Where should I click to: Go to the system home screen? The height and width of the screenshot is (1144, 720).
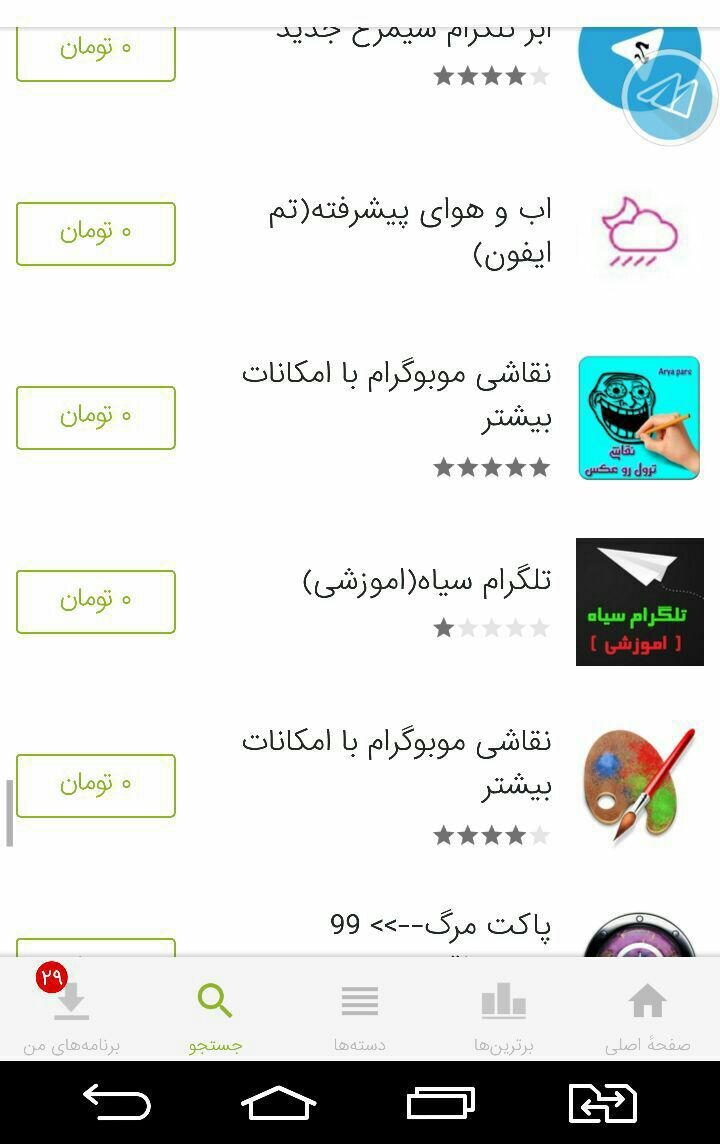pyautogui.click(x=279, y=1103)
